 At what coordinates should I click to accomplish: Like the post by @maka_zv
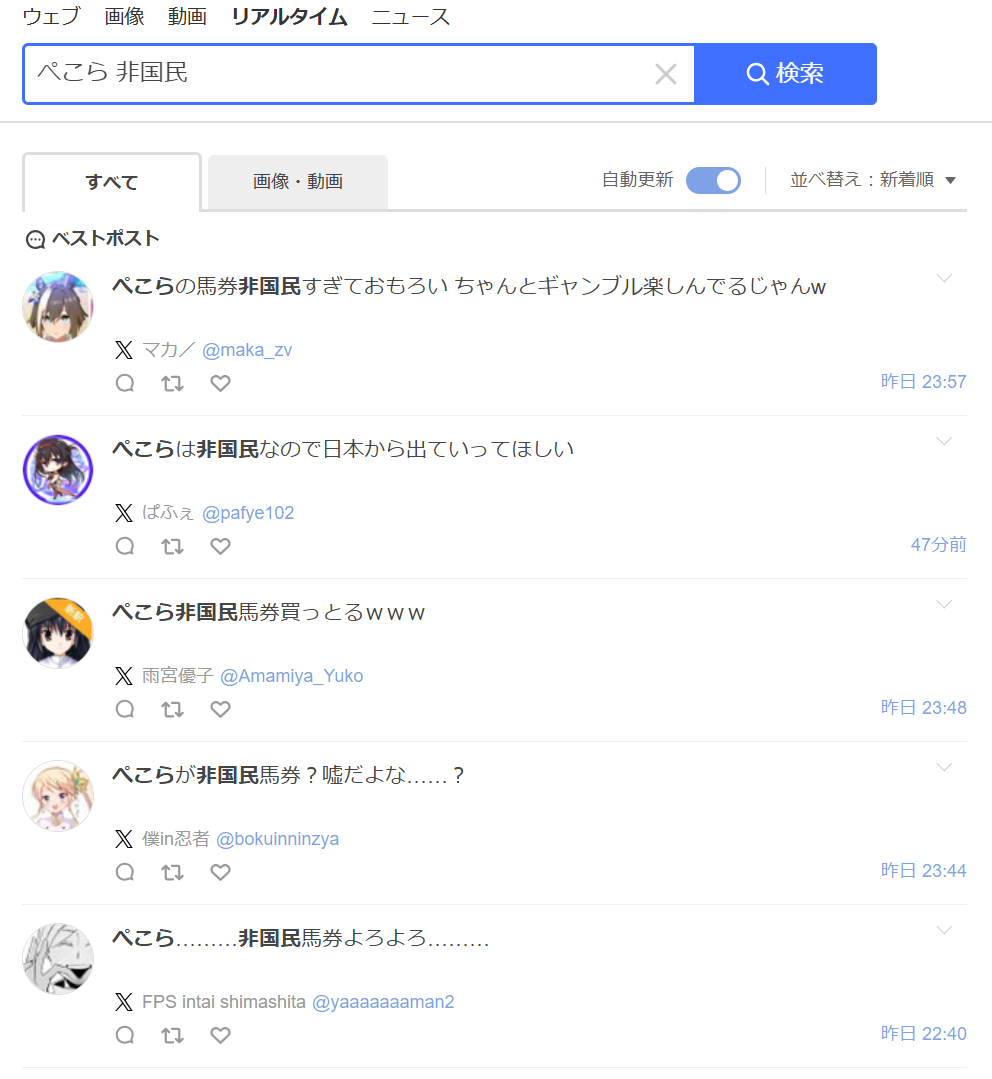click(221, 383)
